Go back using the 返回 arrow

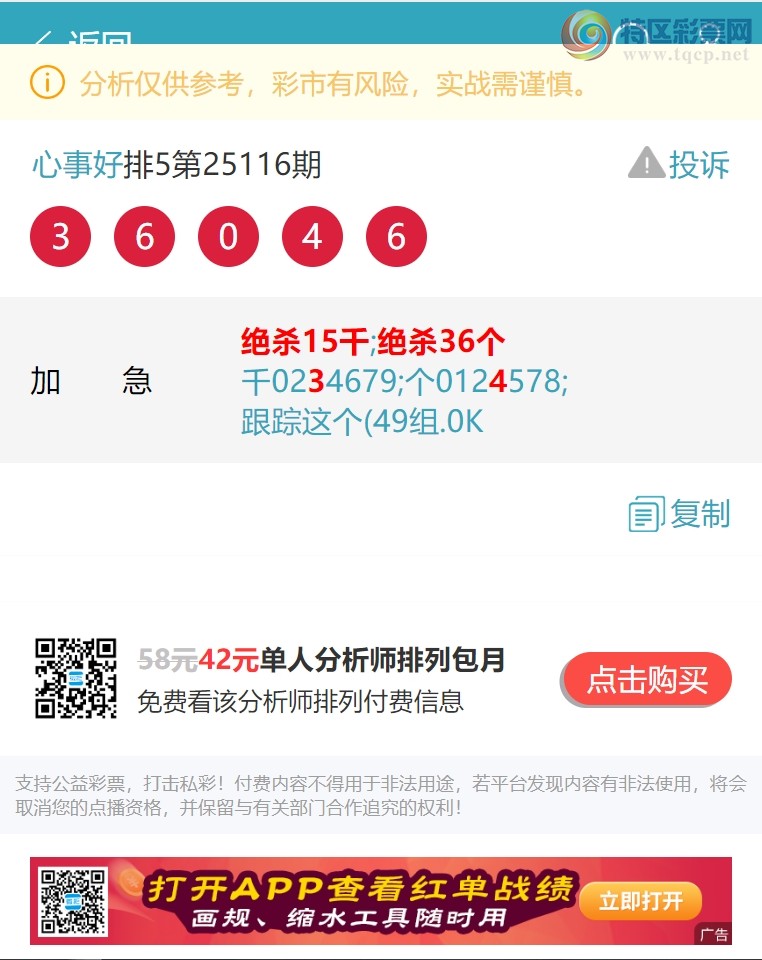point(80,40)
